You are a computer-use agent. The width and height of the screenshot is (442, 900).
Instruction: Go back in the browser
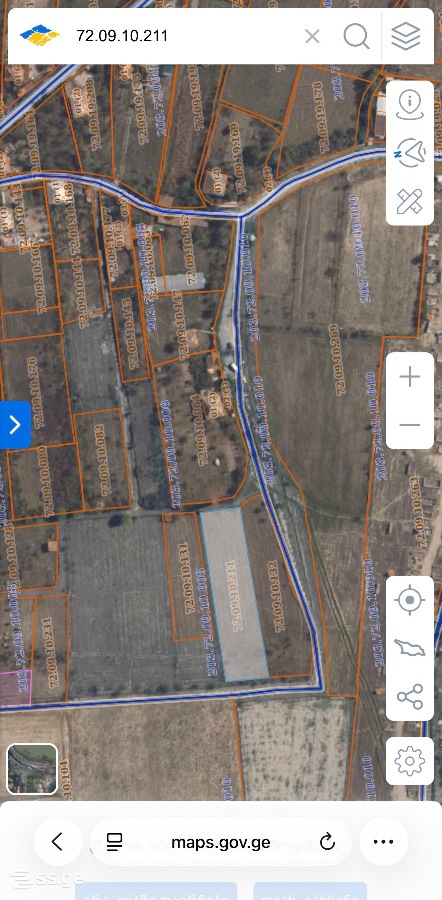click(57, 842)
